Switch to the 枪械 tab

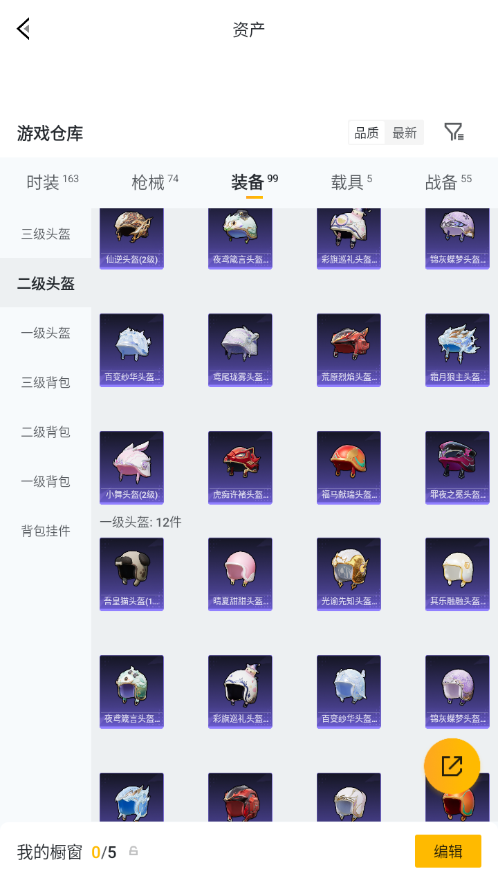coord(154,182)
